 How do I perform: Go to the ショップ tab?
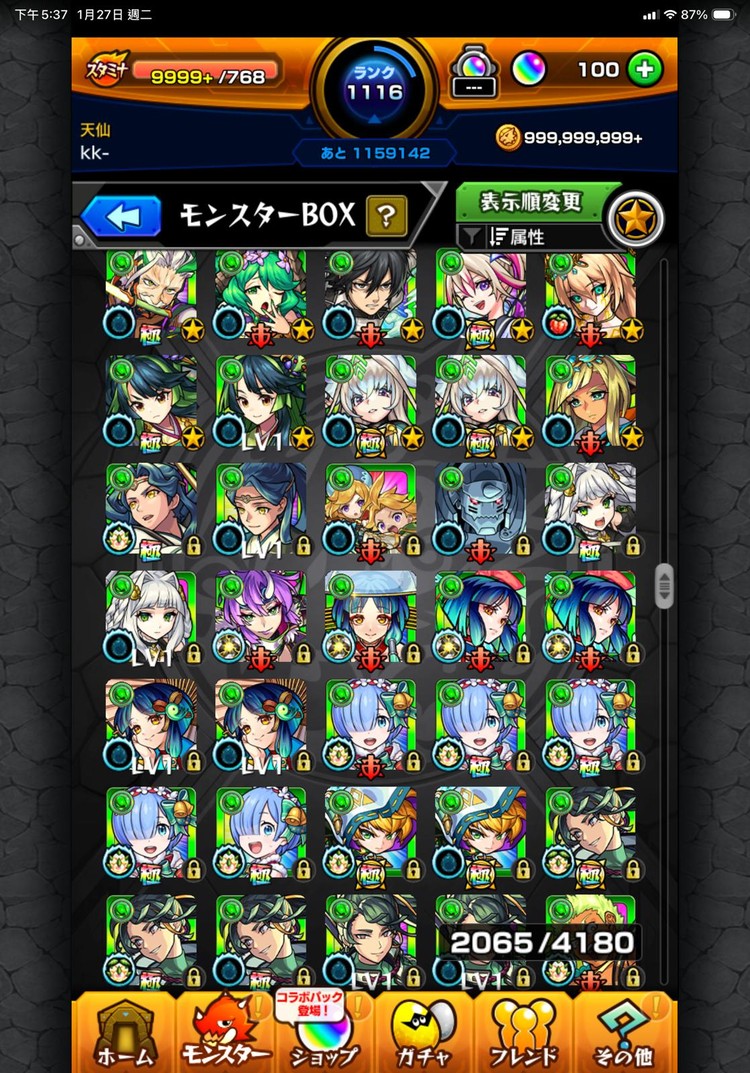click(323, 1034)
